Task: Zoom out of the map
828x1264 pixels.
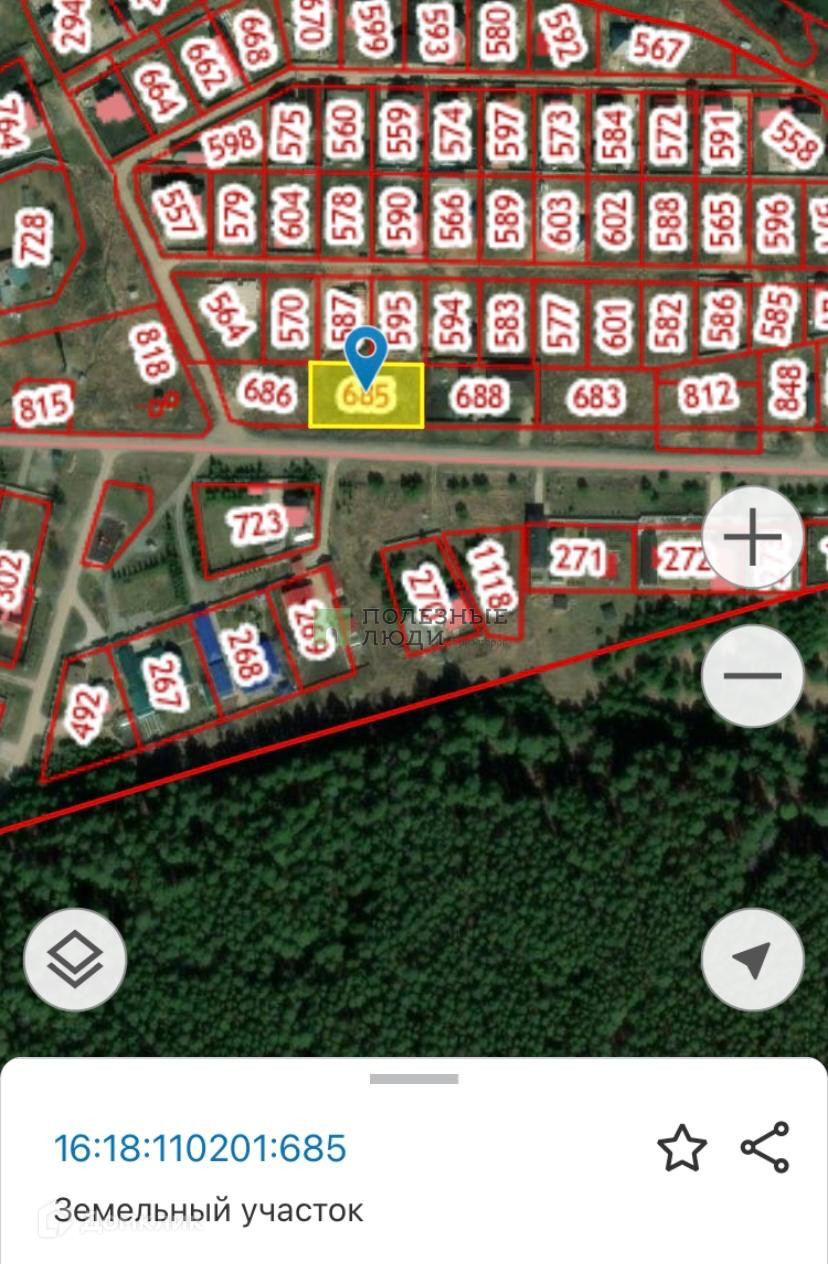Action: (752, 676)
